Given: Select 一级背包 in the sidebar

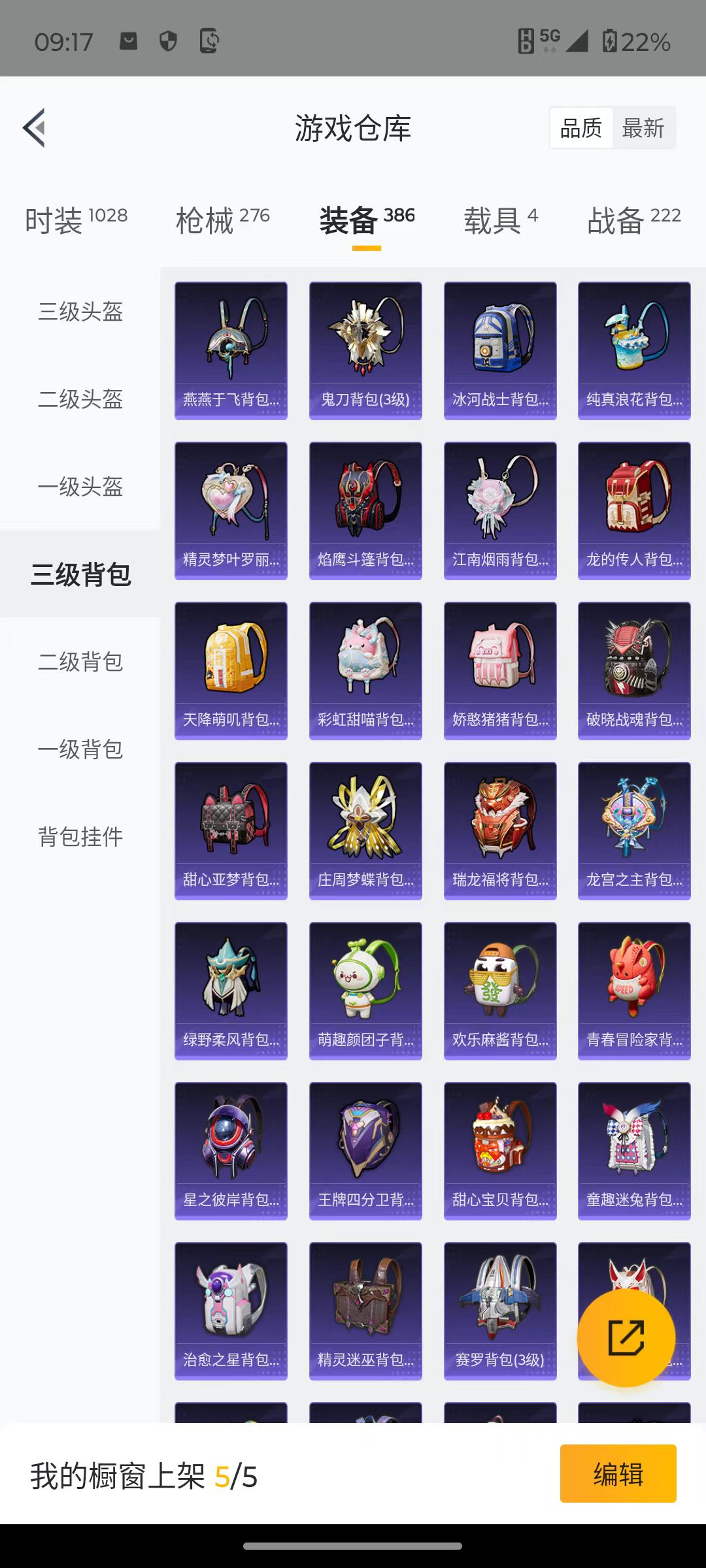Looking at the screenshot, I should point(80,749).
